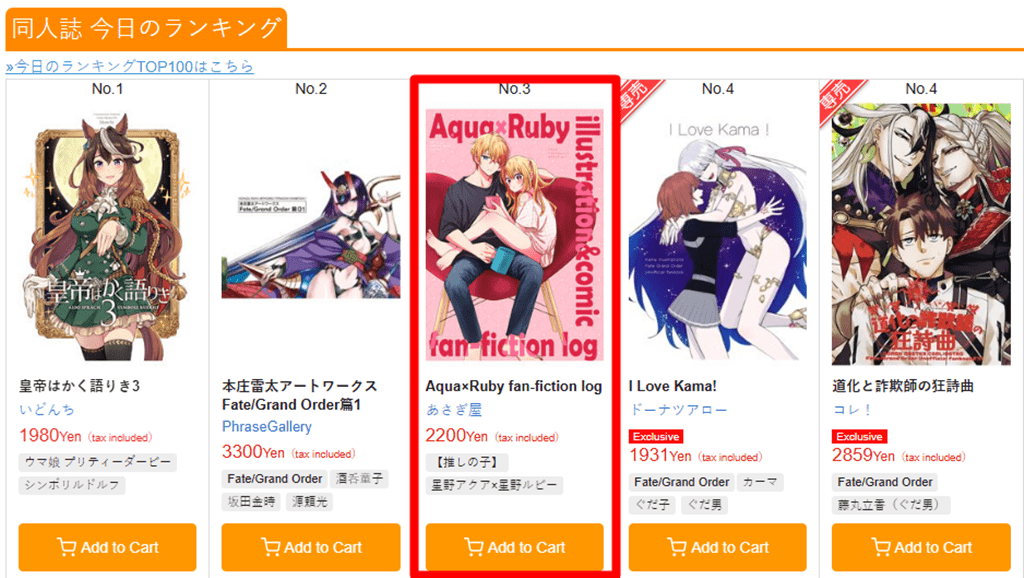
Task: Open circle コレ！ link
Action: [852, 410]
